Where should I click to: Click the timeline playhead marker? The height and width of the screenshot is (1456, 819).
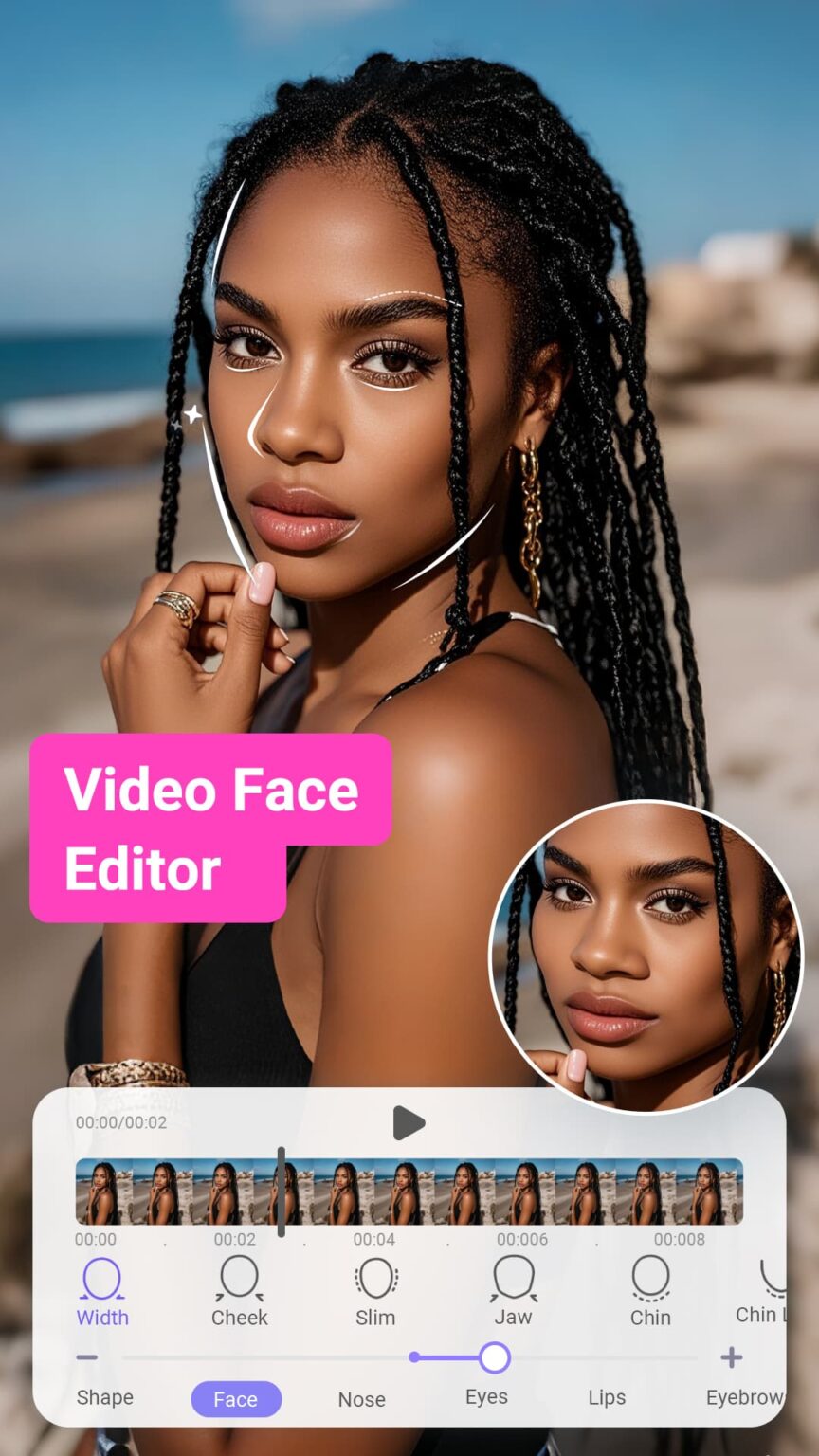pyautogui.click(x=282, y=1190)
